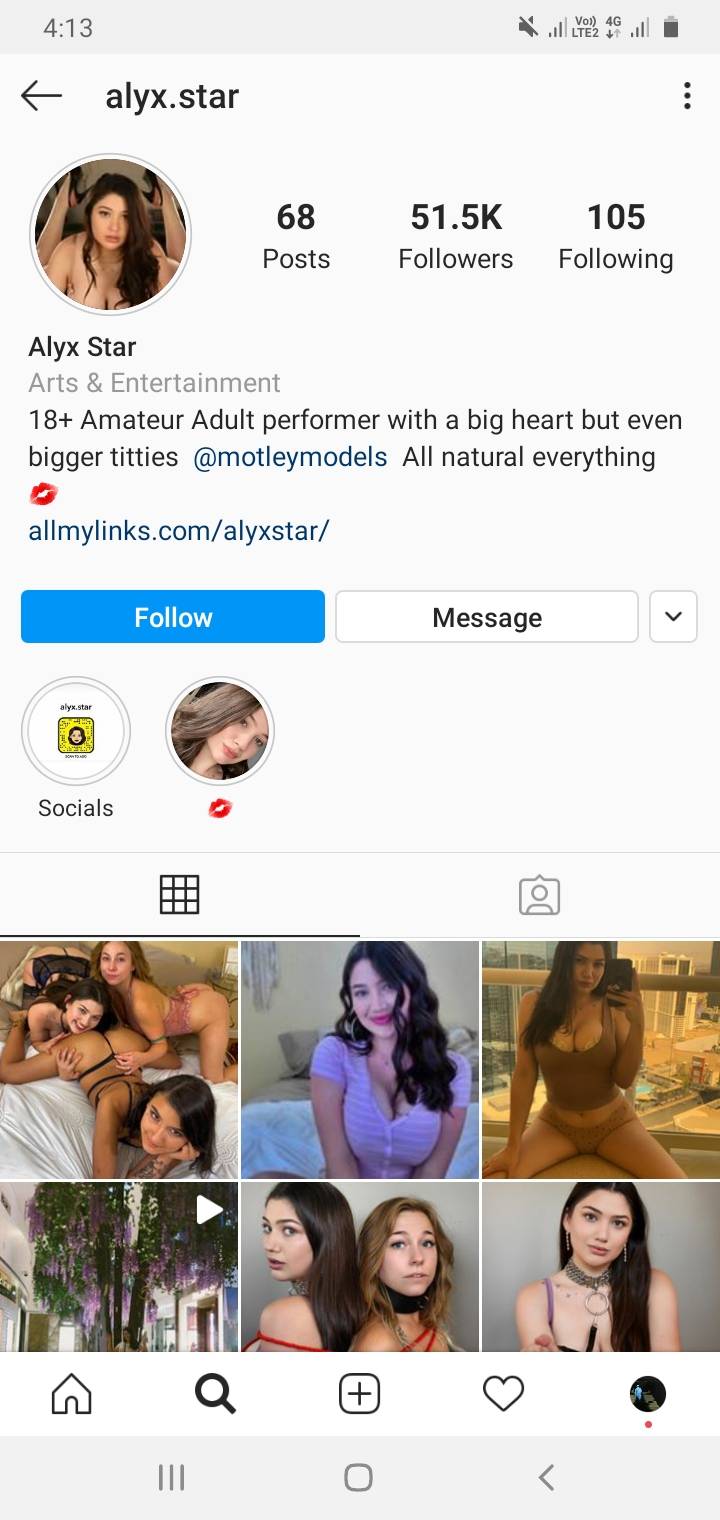Switch to the tagged photos tab
This screenshot has height=1520, width=720.
pyautogui.click(x=539, y=895)
